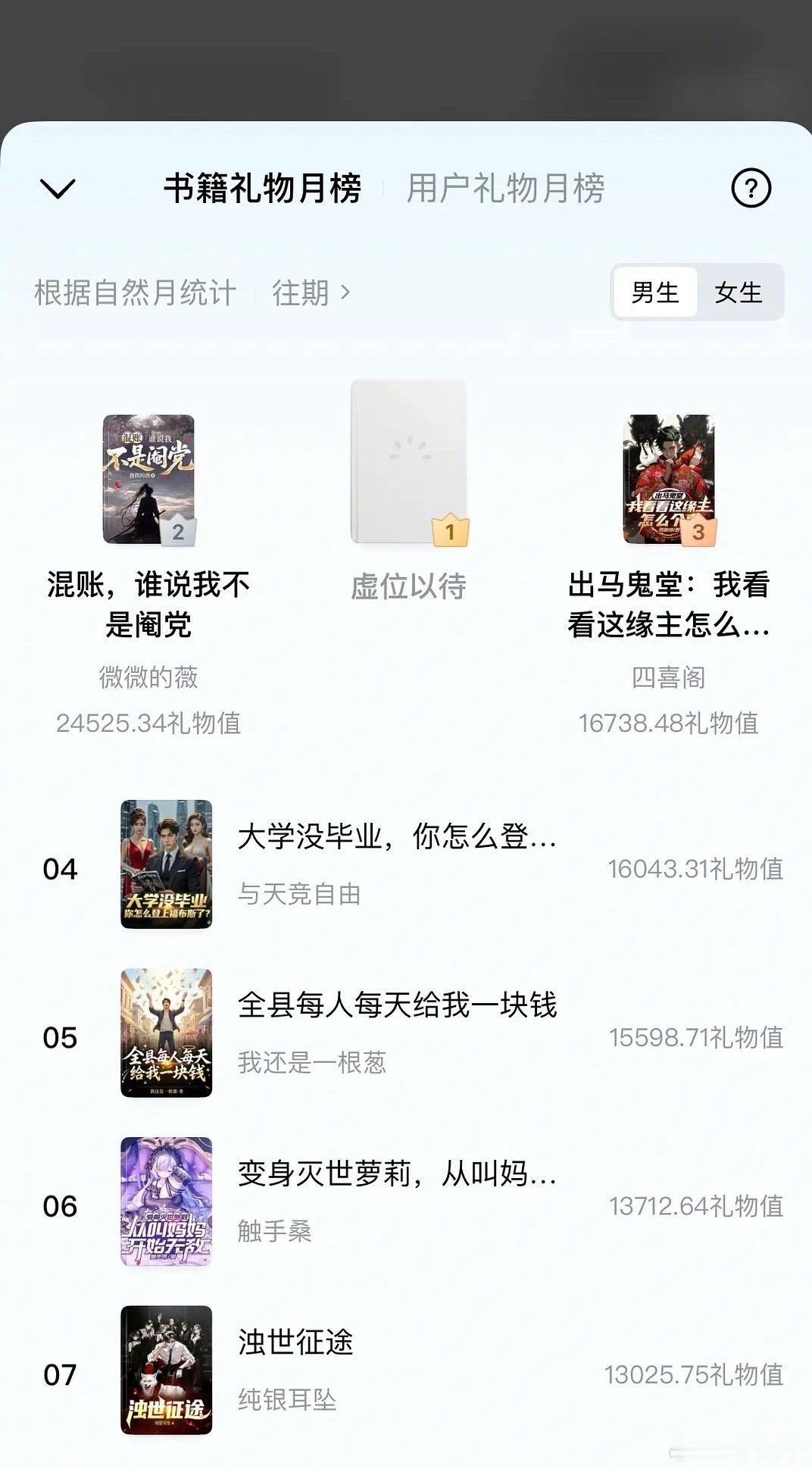This screenshot has width=812, height=1469.
Task: Collapse the ranking panel with the chevron
Action: point(57,190)
